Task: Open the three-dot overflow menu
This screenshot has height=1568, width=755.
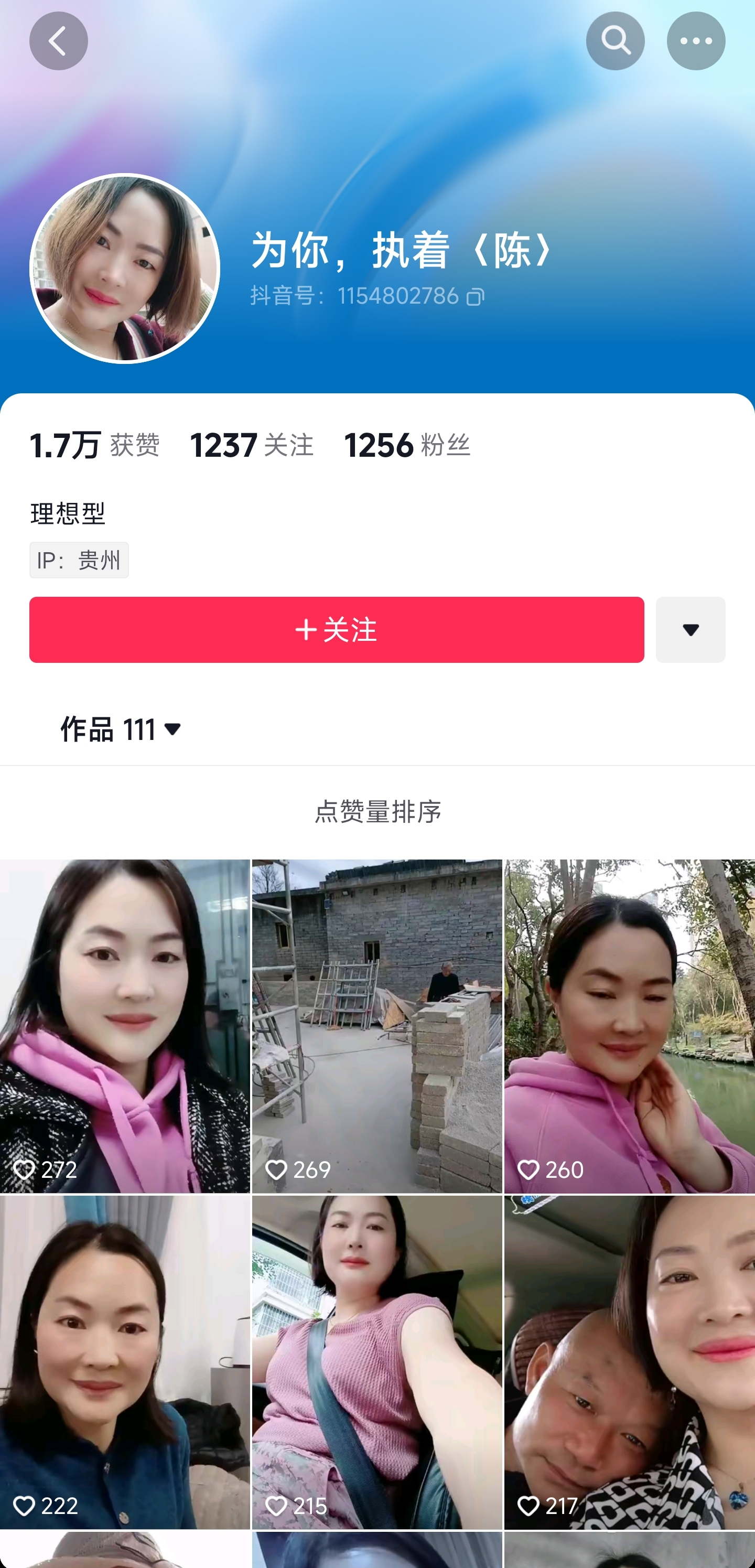Action: 695,41
